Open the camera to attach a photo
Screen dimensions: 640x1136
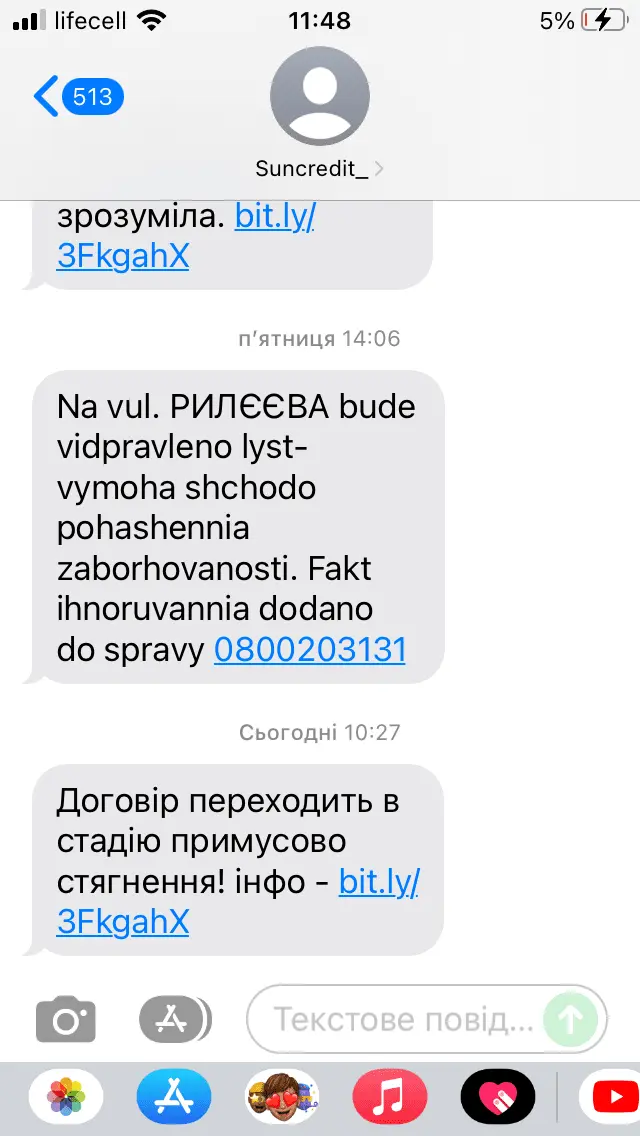[x=66, y=1019]
